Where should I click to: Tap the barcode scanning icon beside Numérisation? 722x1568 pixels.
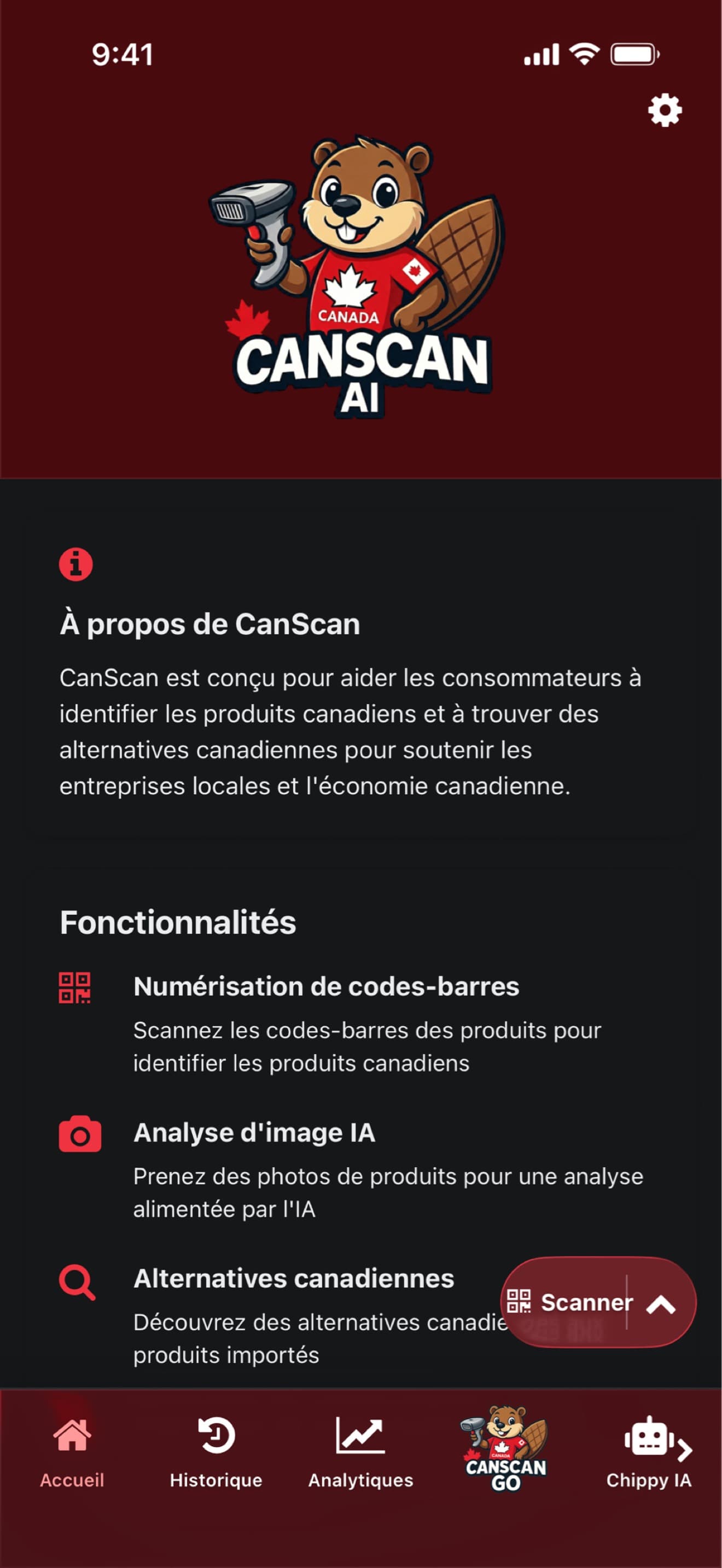(x=75, y=987)
